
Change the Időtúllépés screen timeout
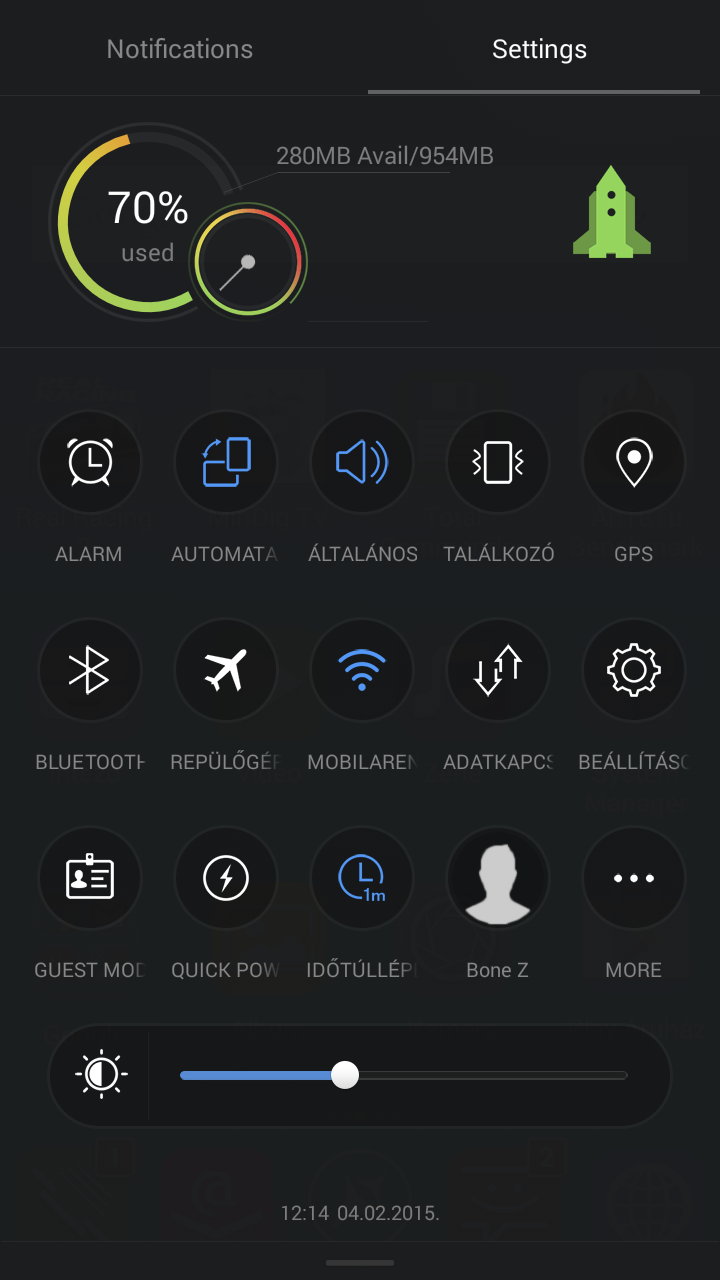click(x=362, y=878)
